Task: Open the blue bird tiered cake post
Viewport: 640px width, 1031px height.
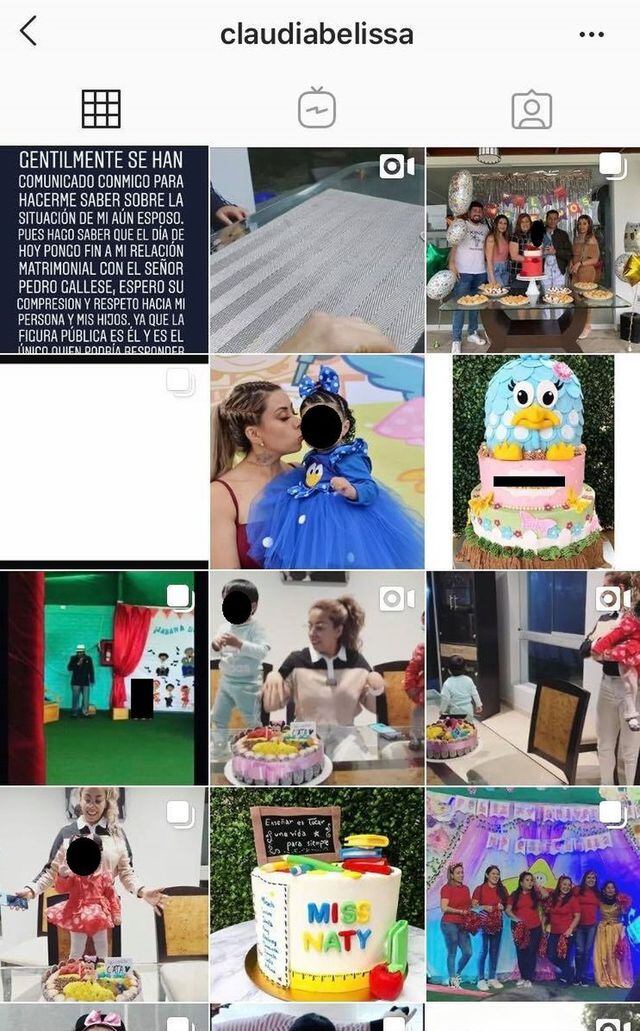Action: [x=533, y=461]
